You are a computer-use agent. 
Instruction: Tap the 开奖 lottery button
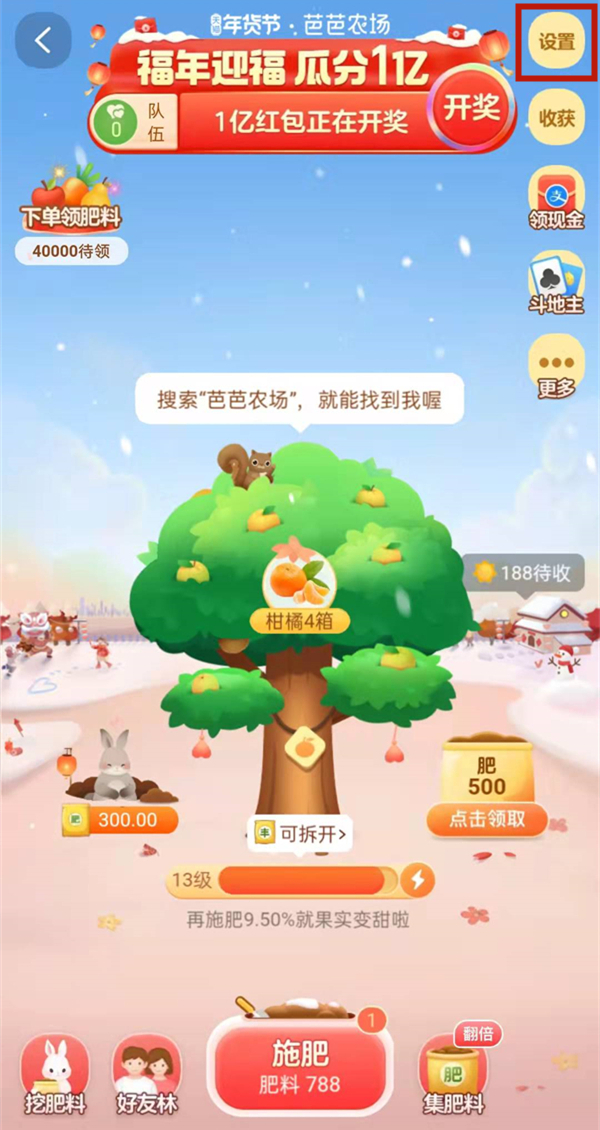[x=471, y=108]
